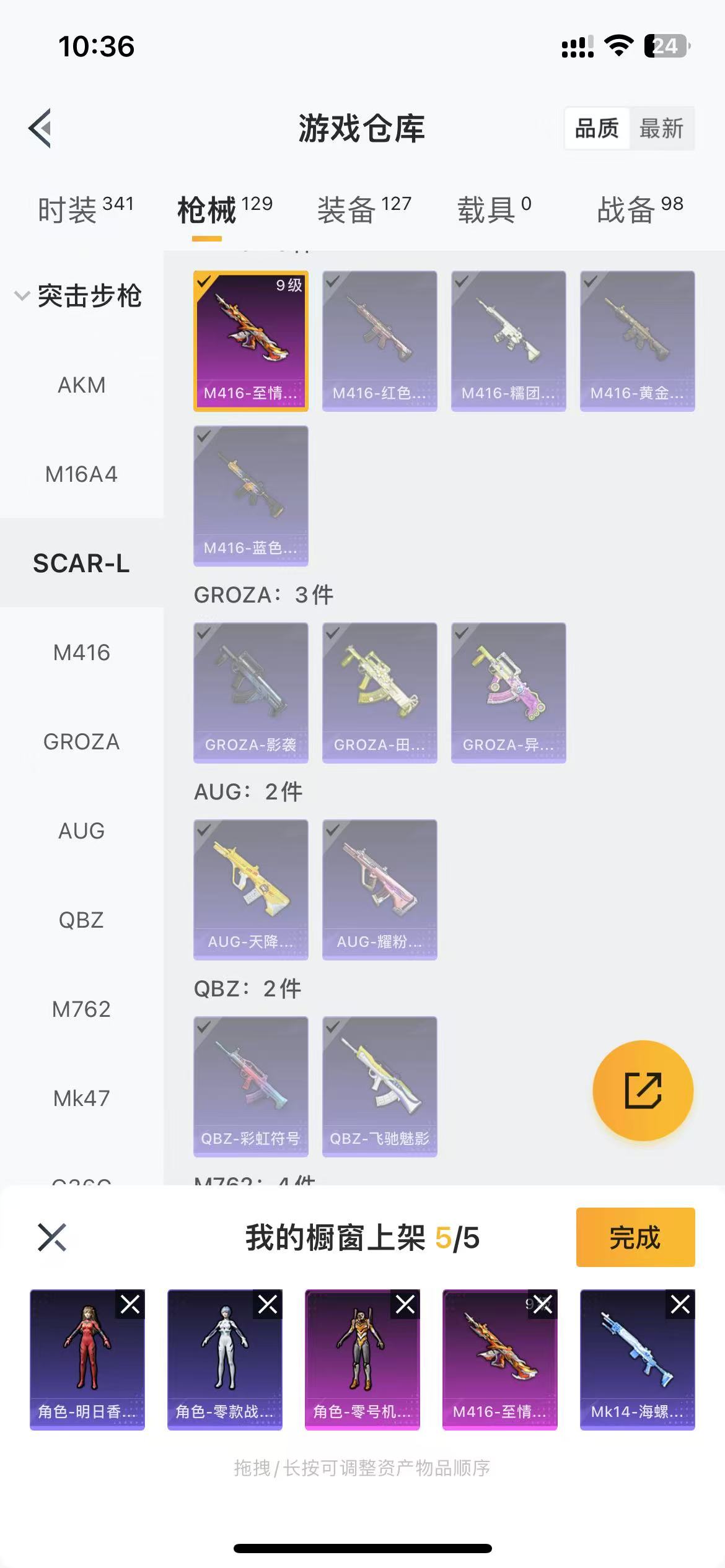Select AKM in the side list
The width and height of the screenshot is (725, 1568).
[x=81, y=385]
